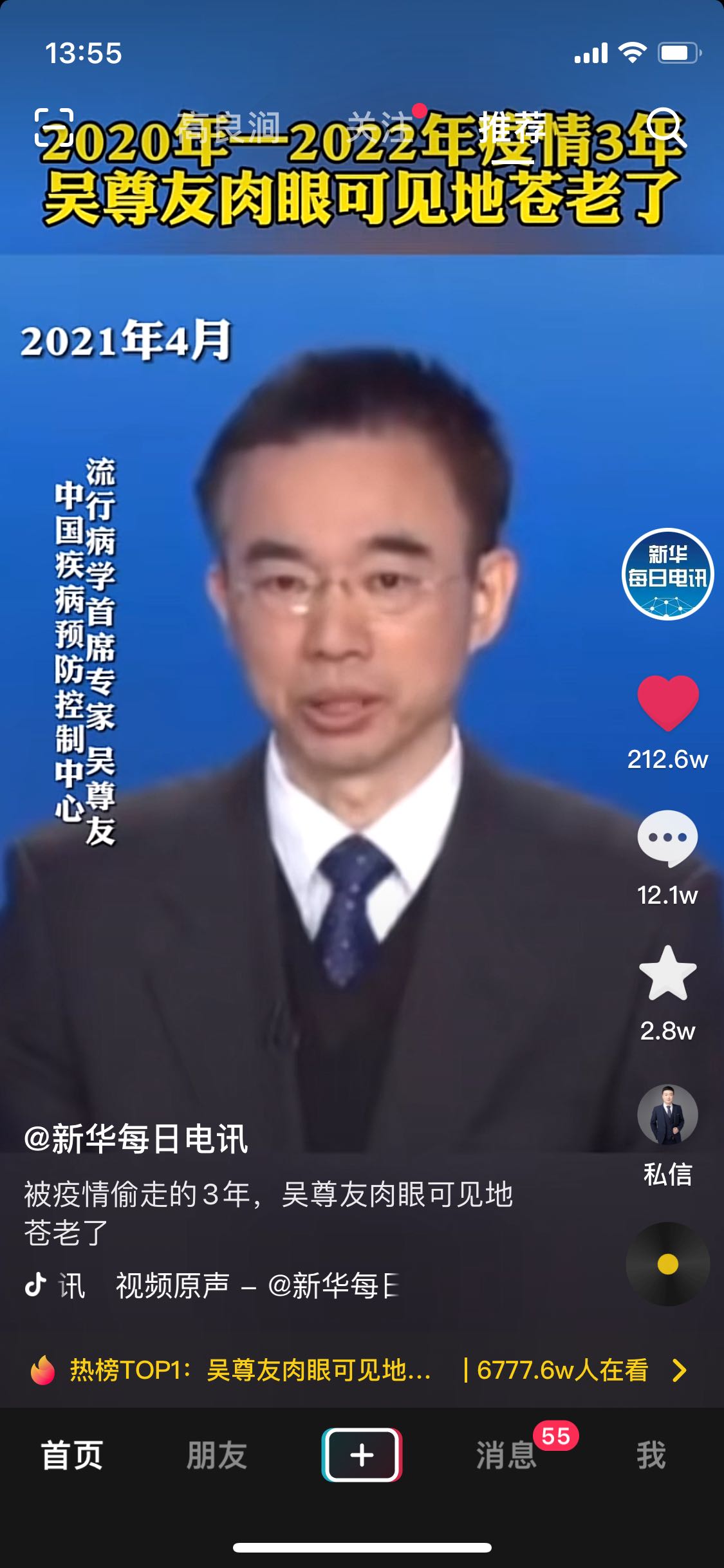Screen dimensions: 724x1568
Task: Create a new video with plus button
Action: pyautogui.click(x=362, y=1455)
